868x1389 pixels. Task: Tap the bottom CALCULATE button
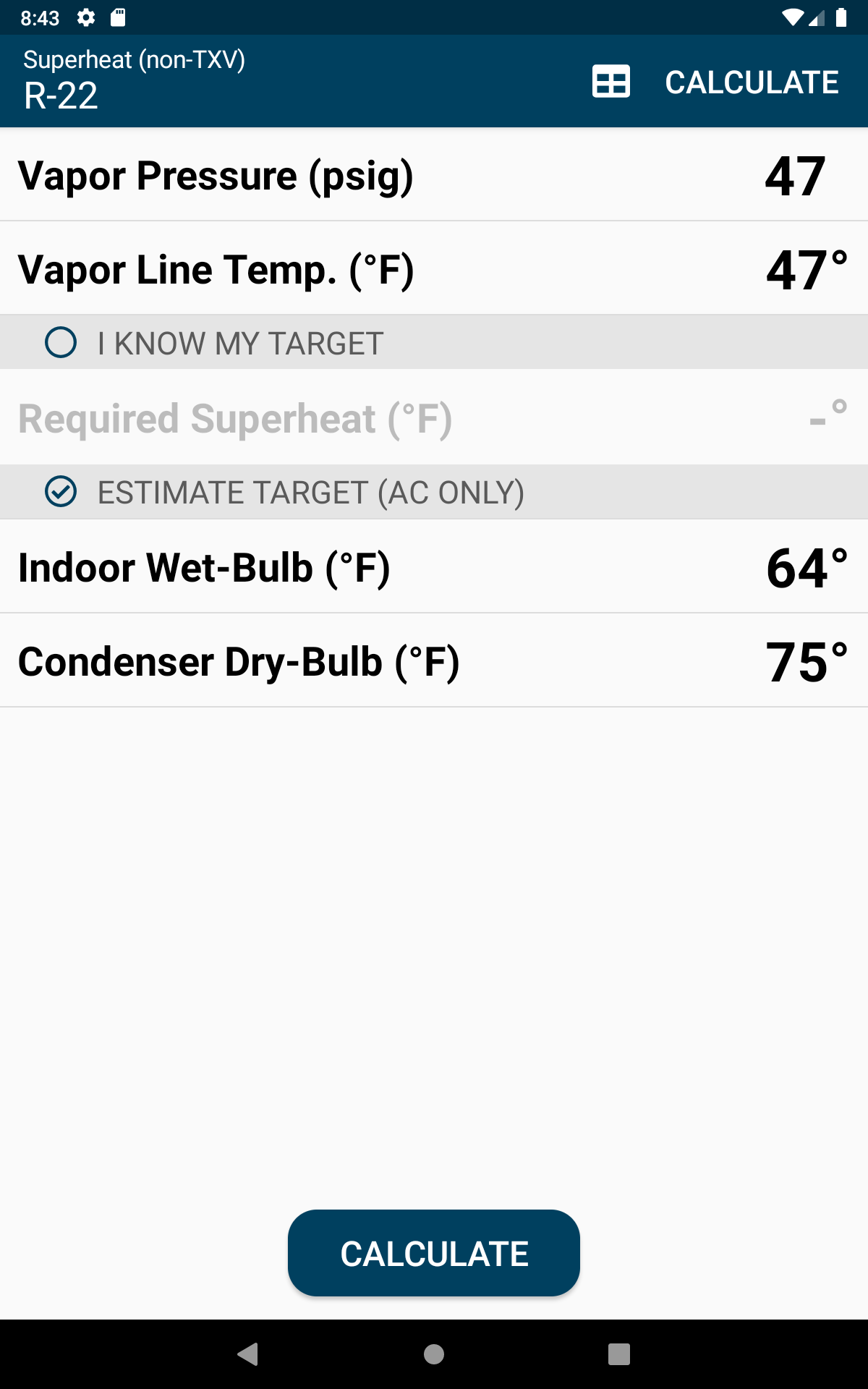pyautogui.click(x=434, y=1253)
